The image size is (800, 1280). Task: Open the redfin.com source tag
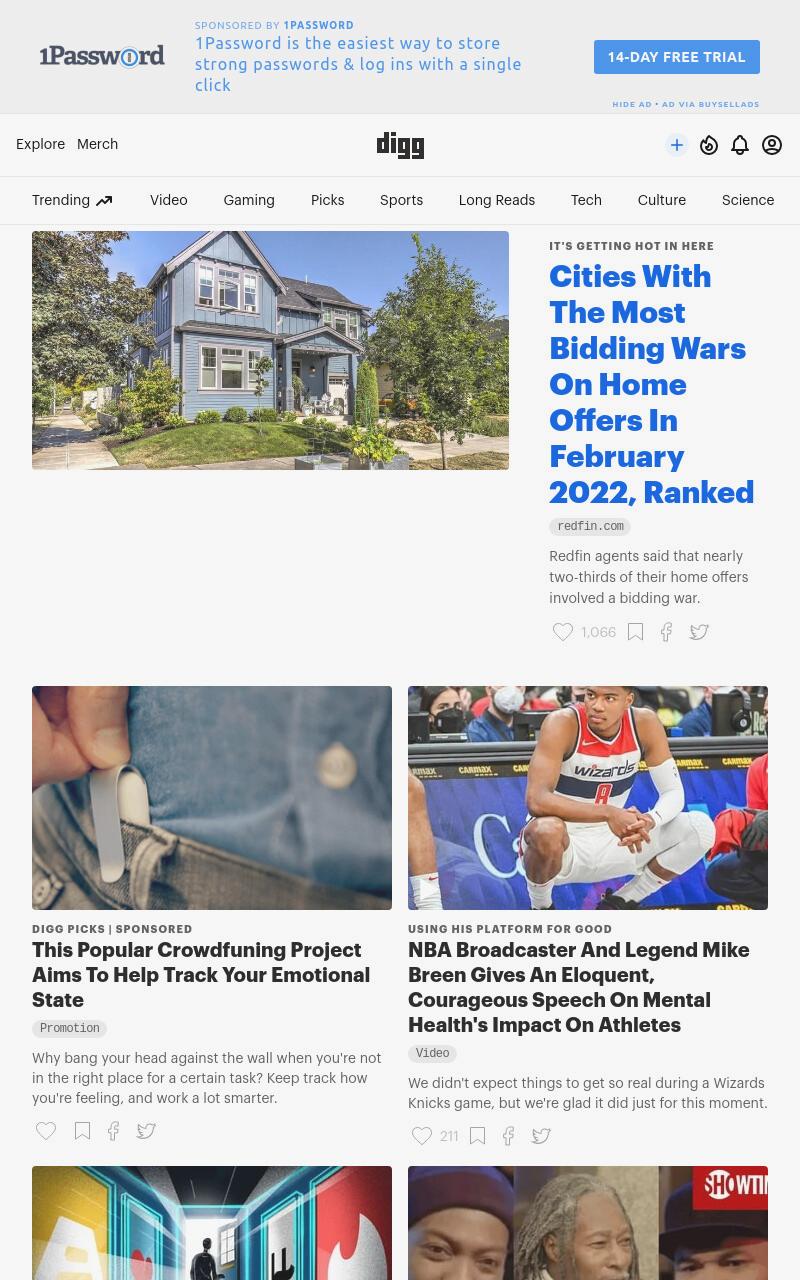tap(590, 526)
